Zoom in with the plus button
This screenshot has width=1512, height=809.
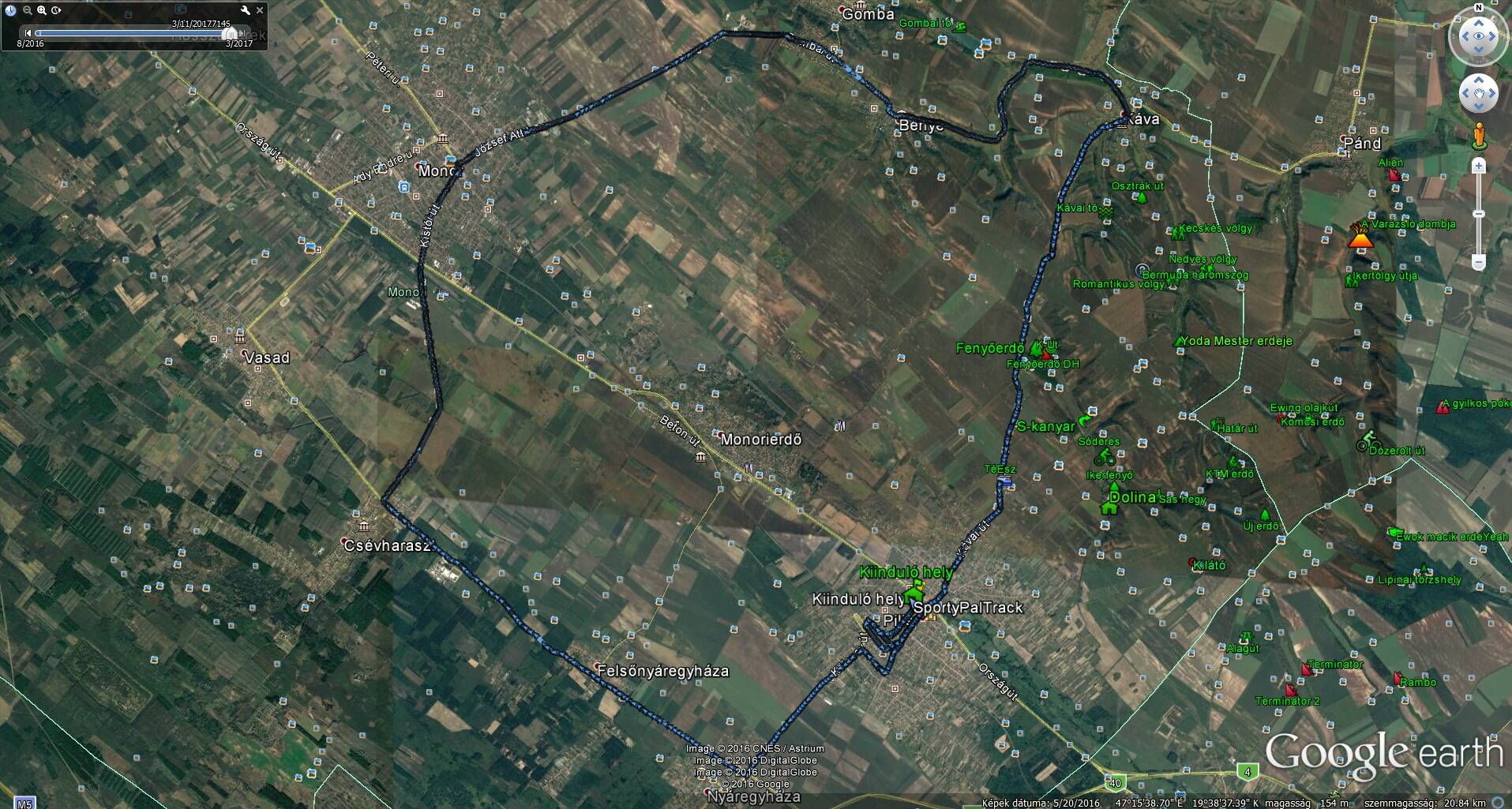click(1479, 167)
